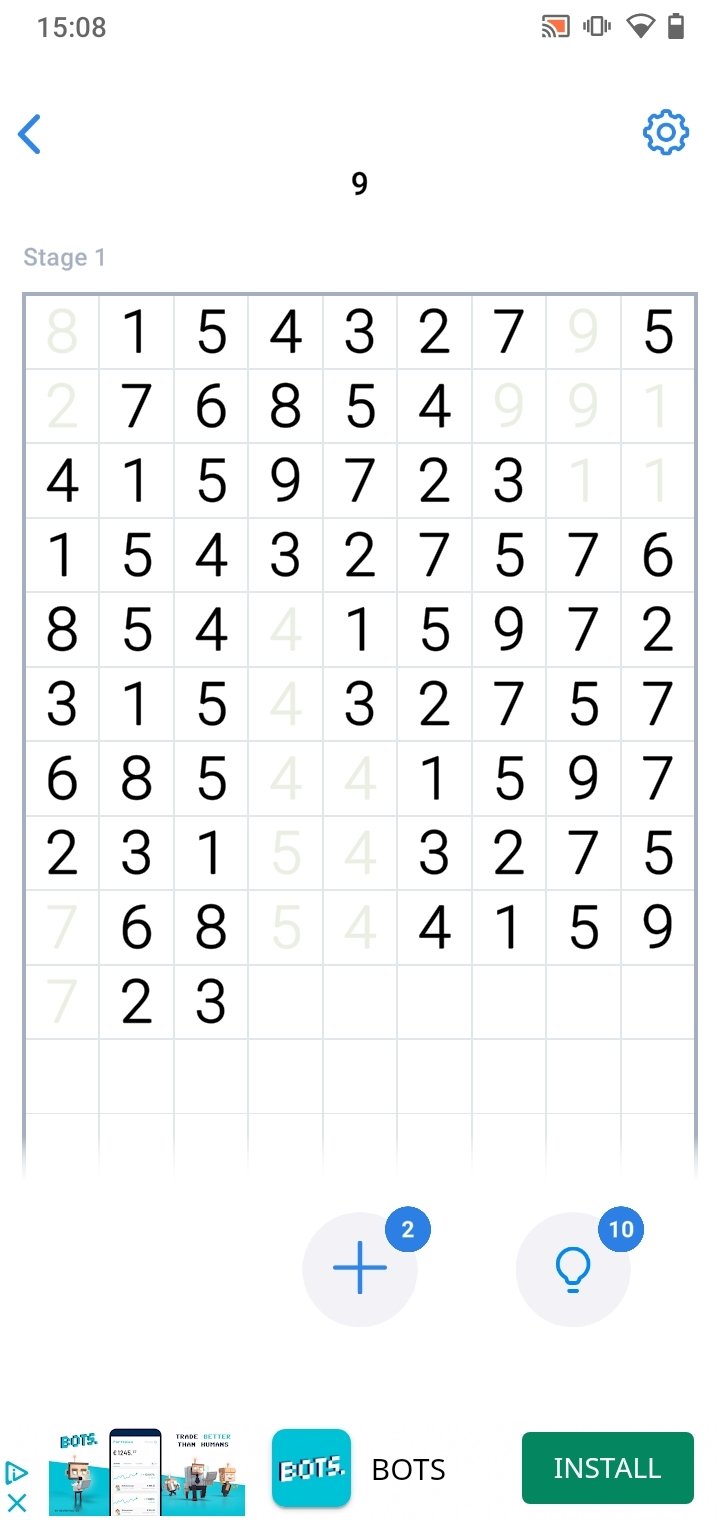This screenshot has height=1520, width=720.
Task: Use a hint with the lightbulb button
Action: coord(573,1268)
